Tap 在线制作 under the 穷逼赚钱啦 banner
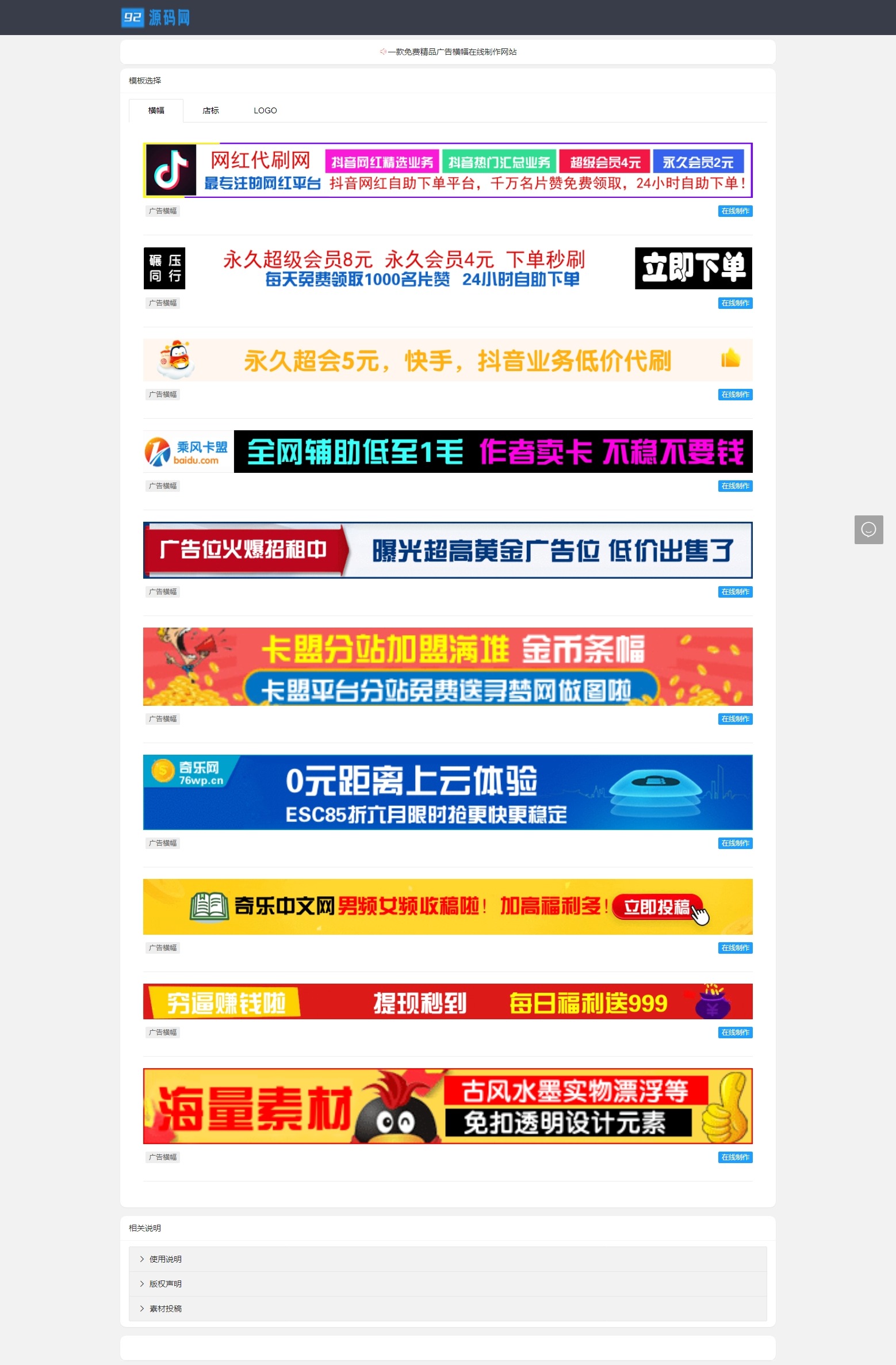The width and height of the screenshot is (896, 1365). tap(735, 1033)
